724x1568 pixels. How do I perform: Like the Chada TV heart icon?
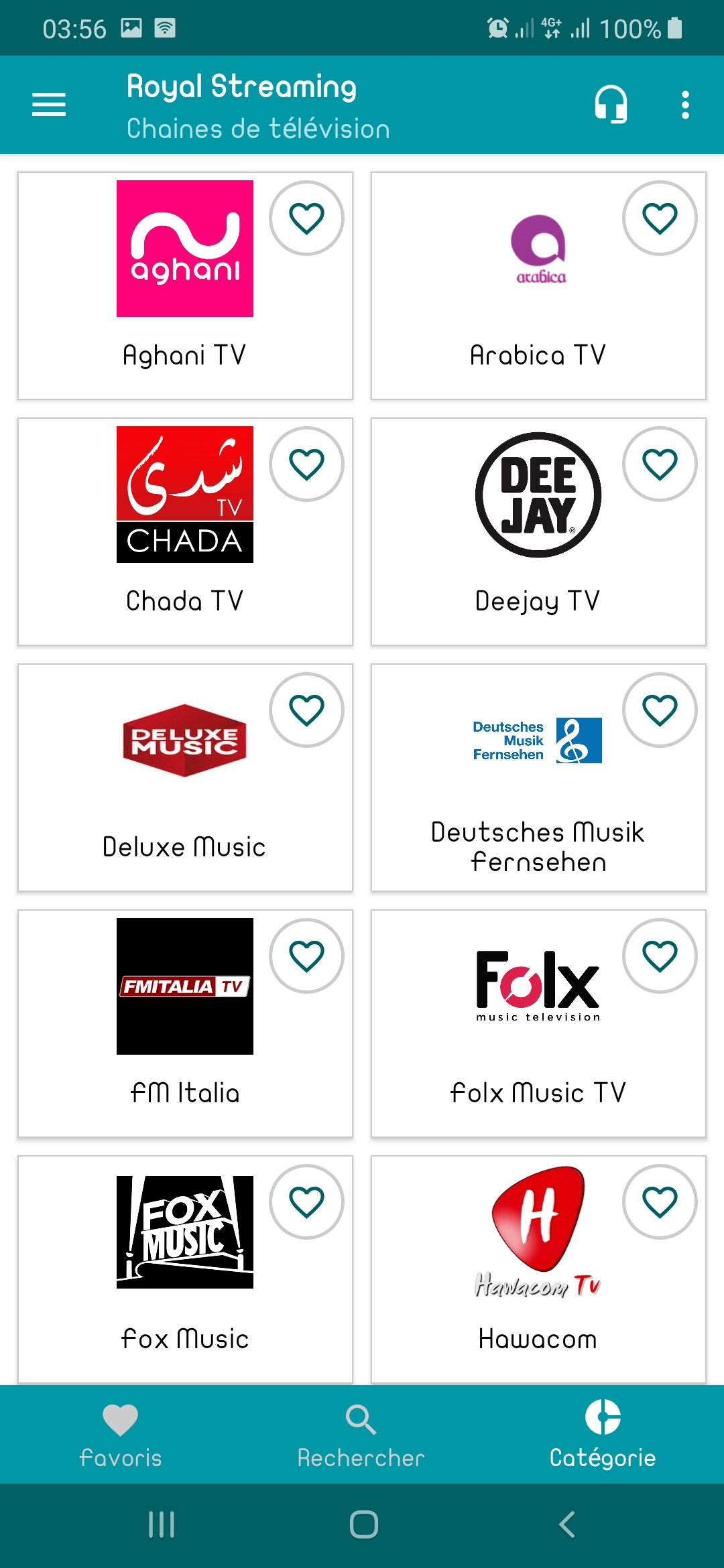tap(306, 464)
